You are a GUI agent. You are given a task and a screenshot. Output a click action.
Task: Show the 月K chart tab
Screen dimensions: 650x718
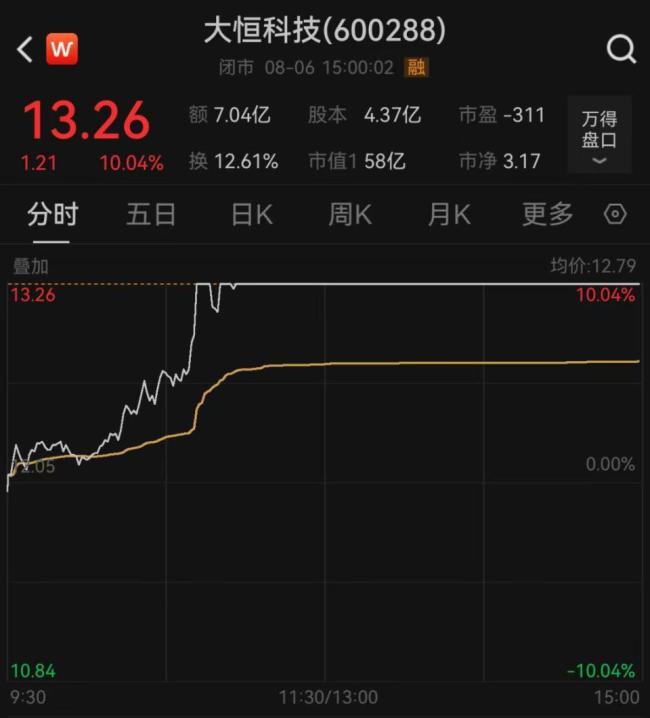pos(449,214)
